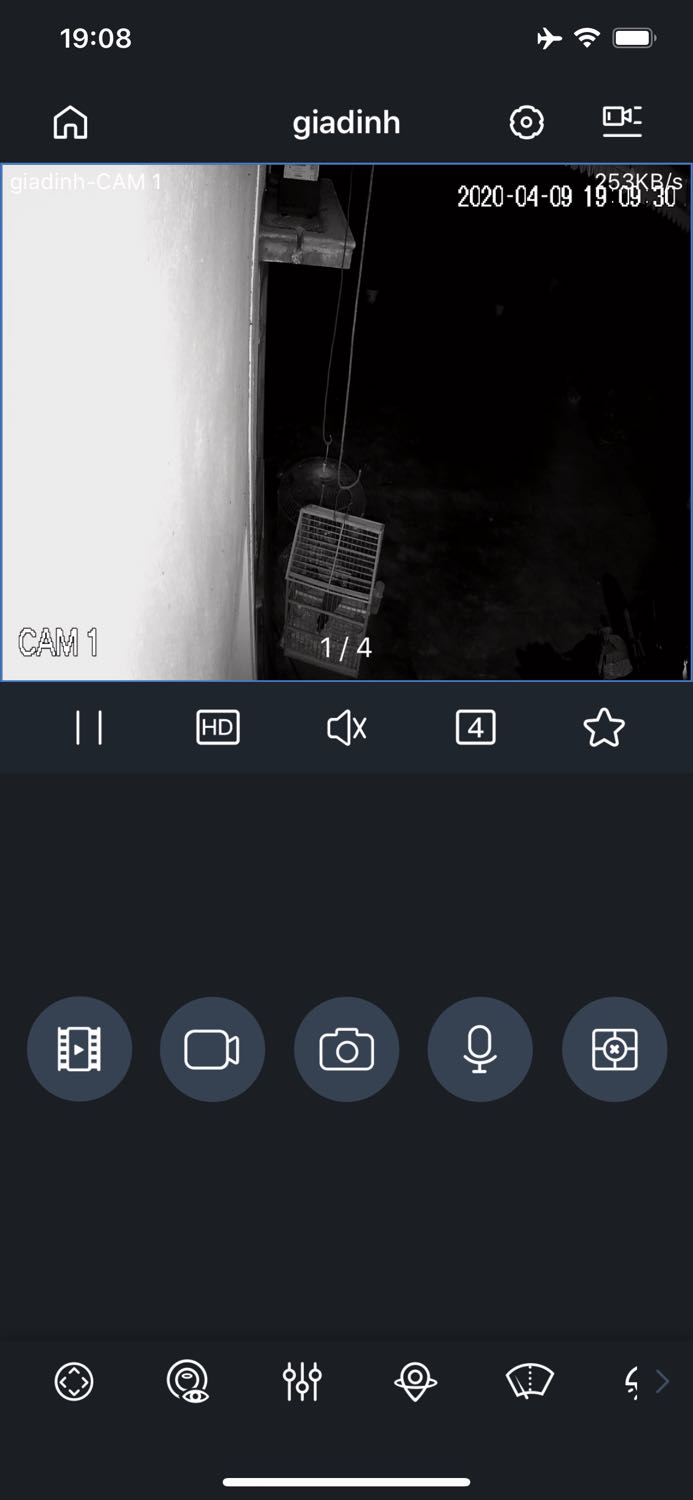Show more tools with the arrow
This screenshot has height=1500, width=693.
(661, 1382)
